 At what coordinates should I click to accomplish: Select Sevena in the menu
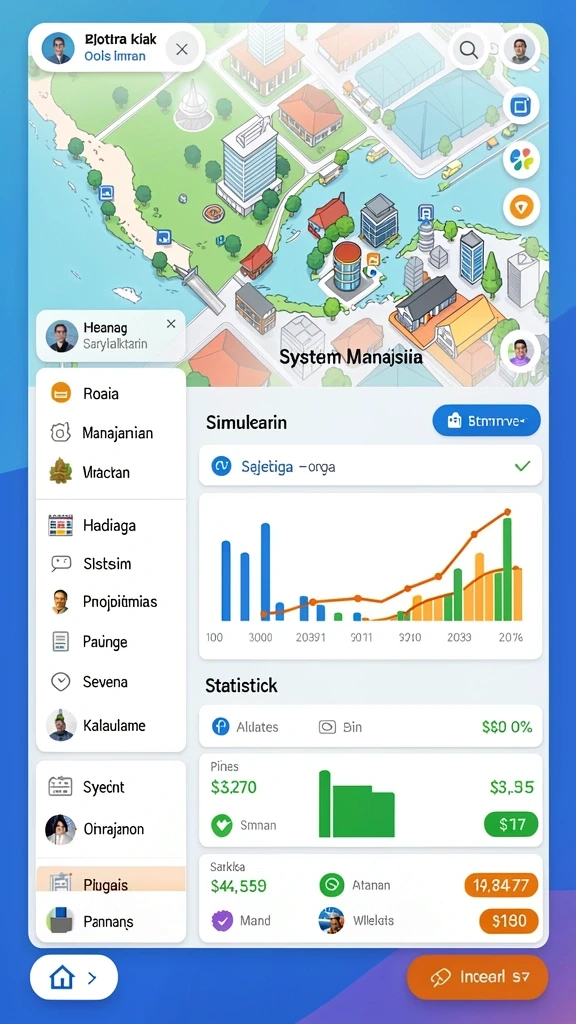click(111, 682)
